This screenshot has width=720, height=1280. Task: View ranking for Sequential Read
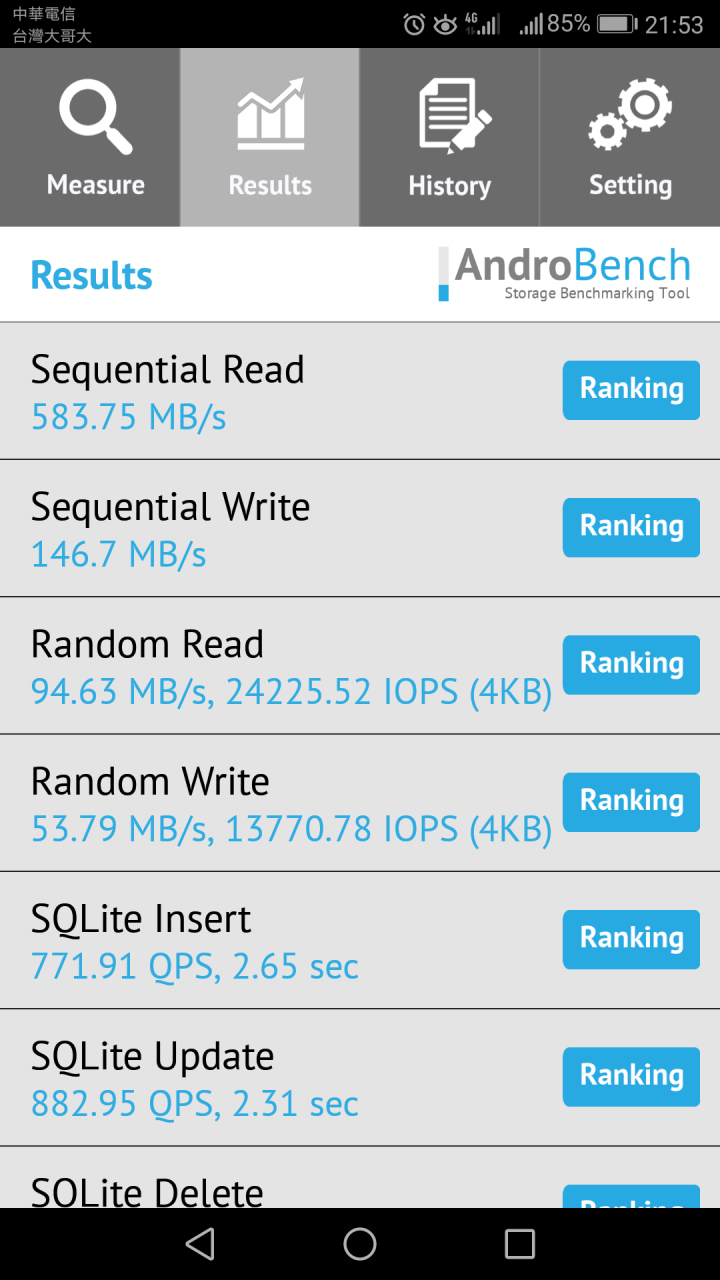tap(631, 390)
